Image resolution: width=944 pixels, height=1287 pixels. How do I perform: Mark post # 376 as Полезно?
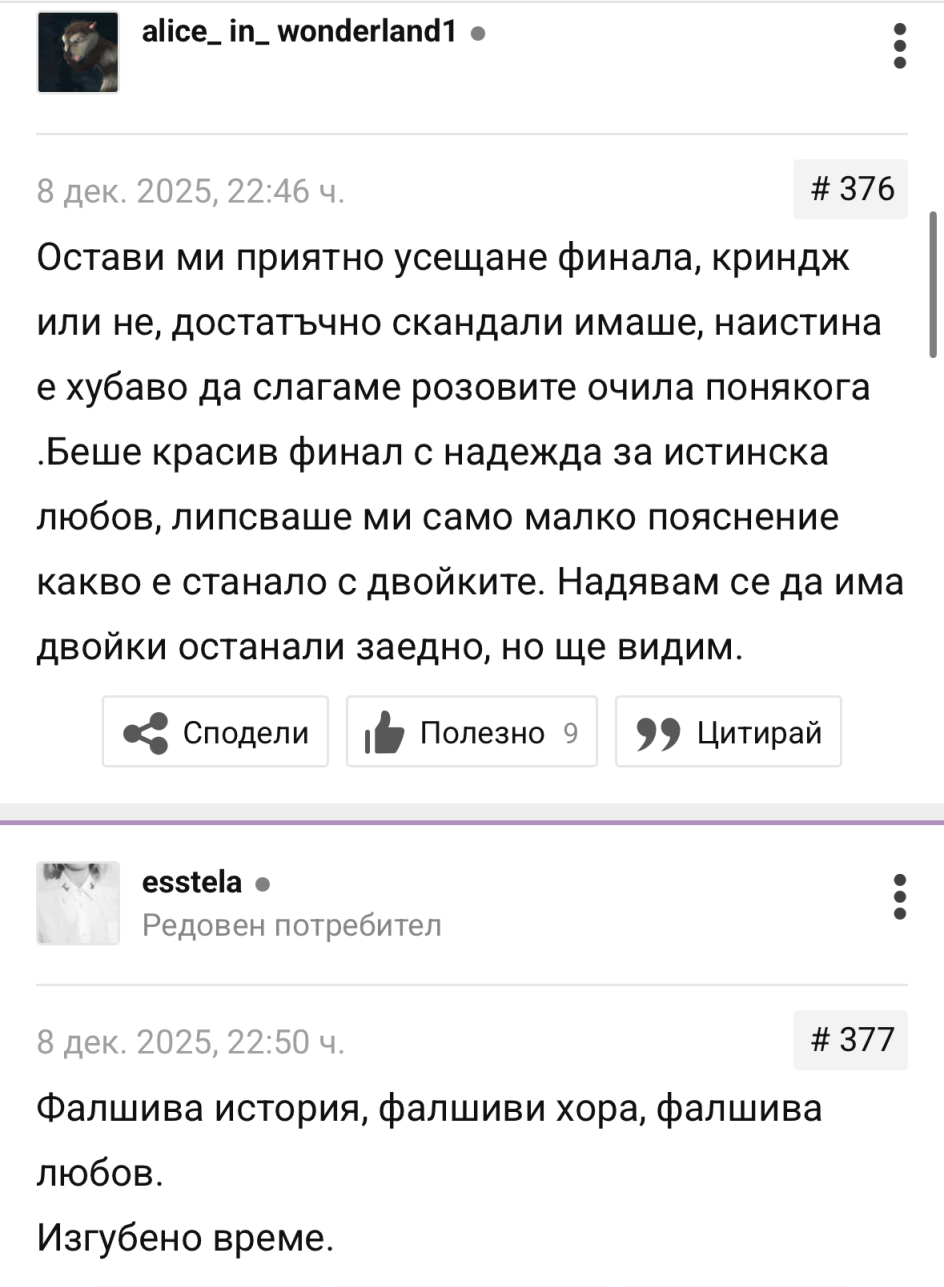click(471, 732)
